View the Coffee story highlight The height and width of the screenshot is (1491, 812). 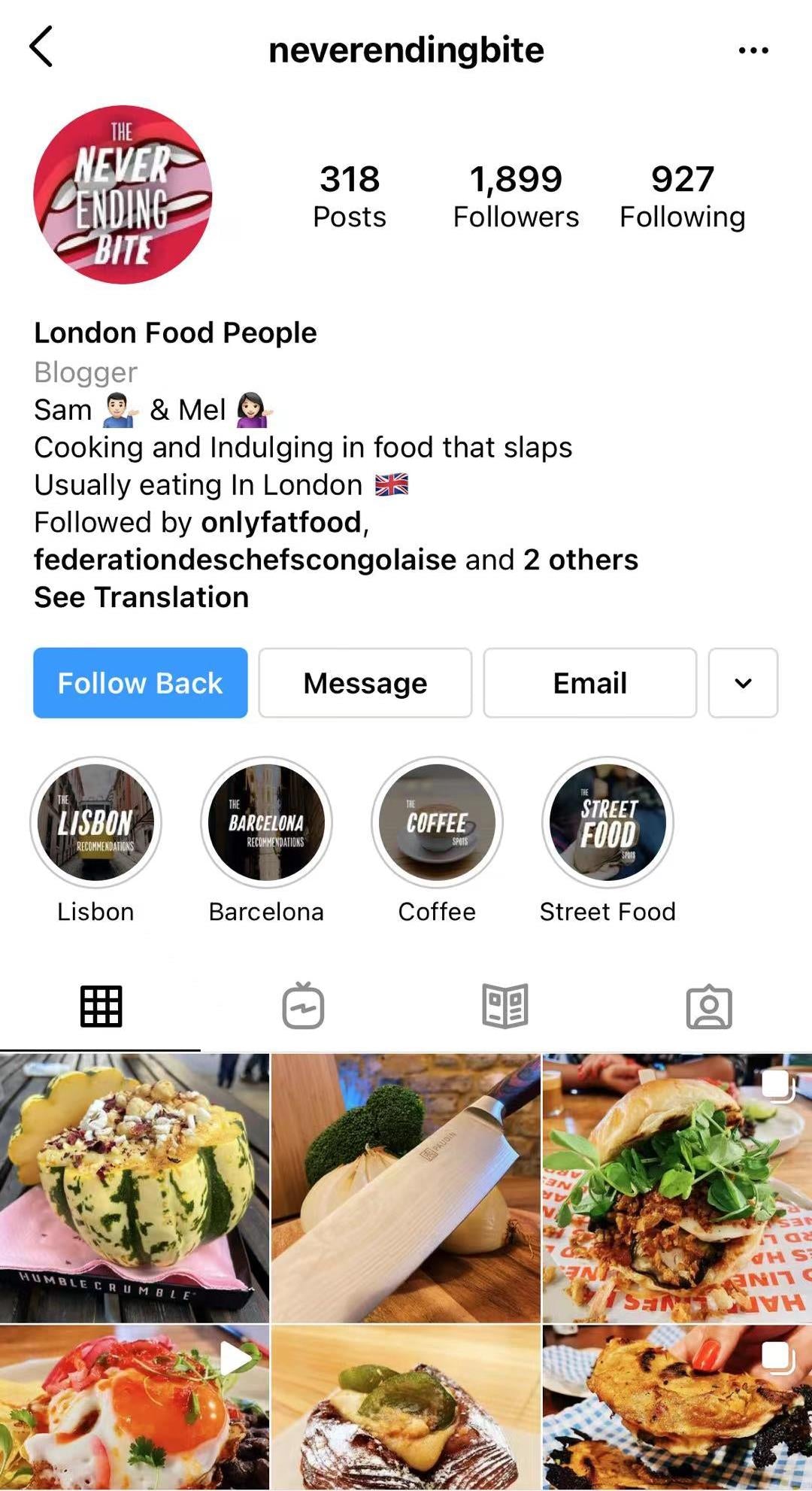pyautogui.click(x=437, y=822)
